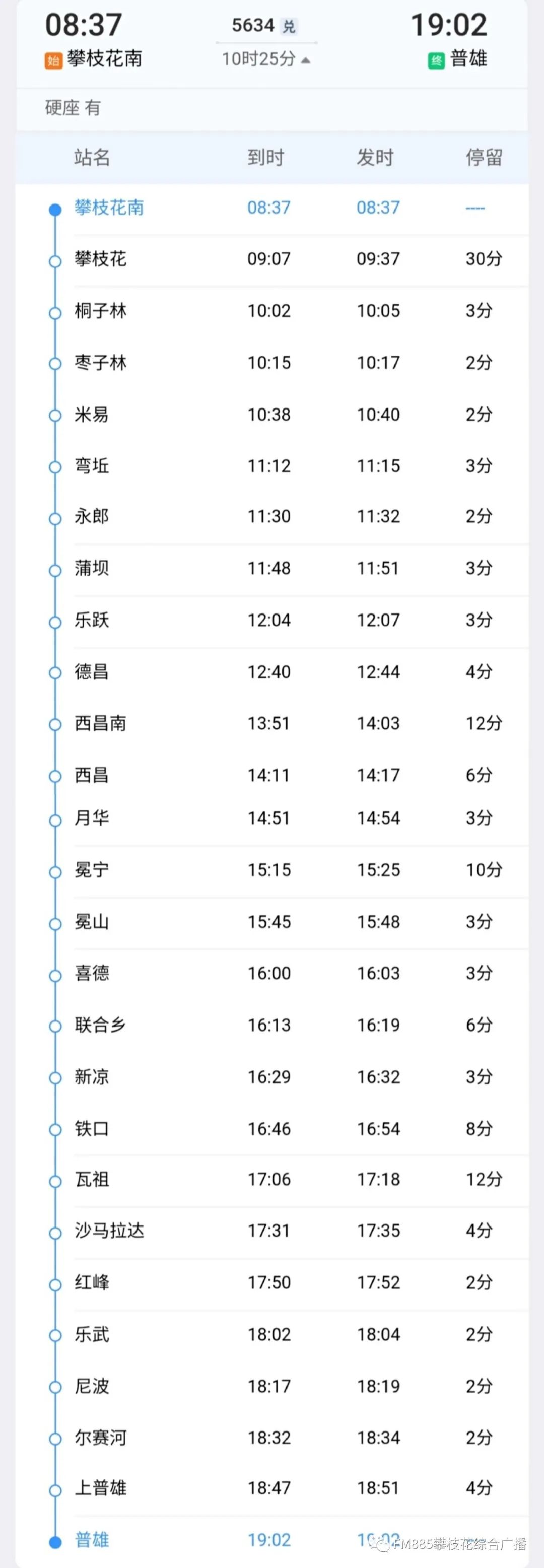
Task: Tap the hollow circle marker beside 西昌 station
Action: pyautogui.click(x=54, y=775)
